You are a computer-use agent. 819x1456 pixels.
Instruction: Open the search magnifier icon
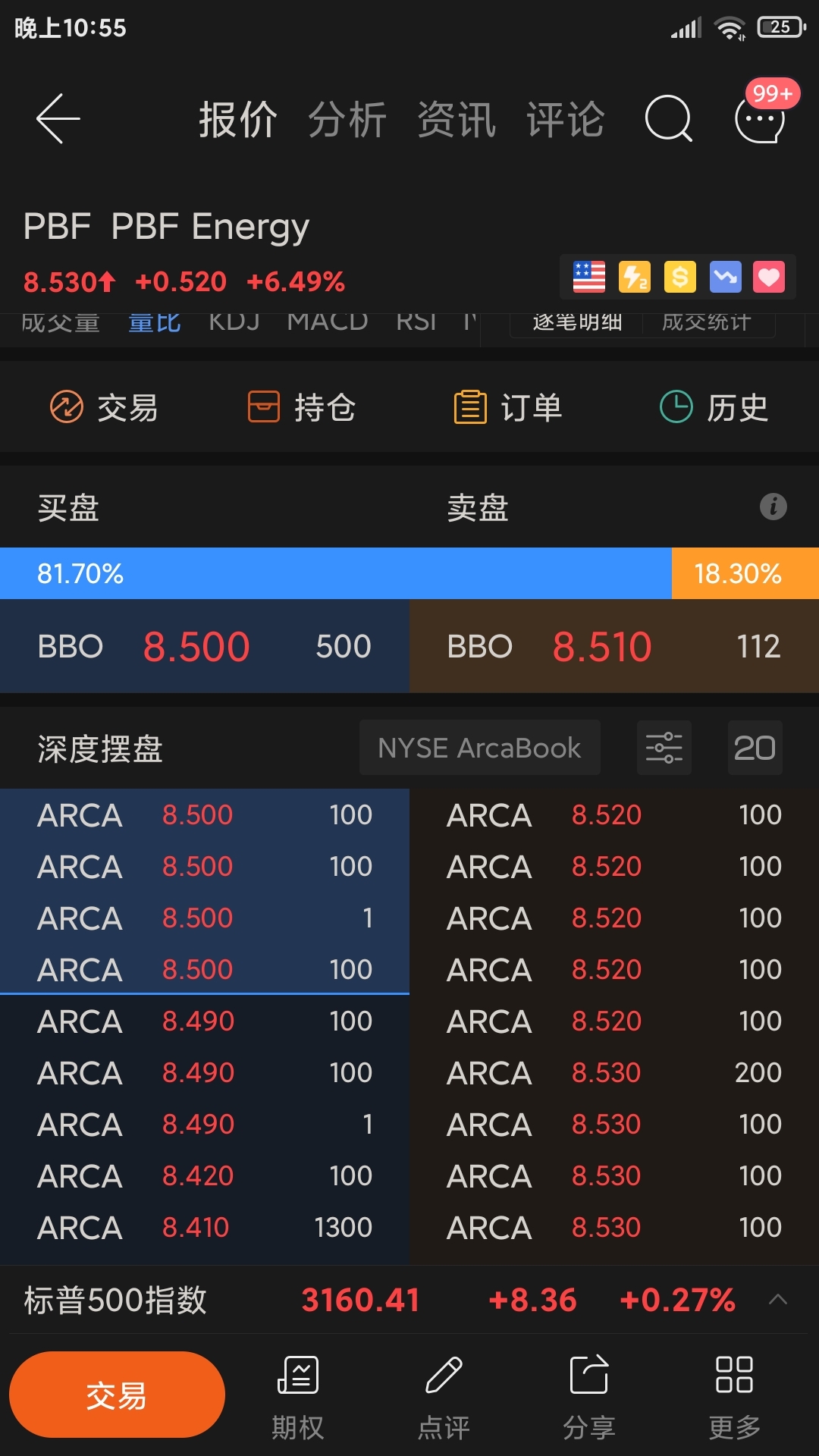pyautogui.click(x=669, y=119)
